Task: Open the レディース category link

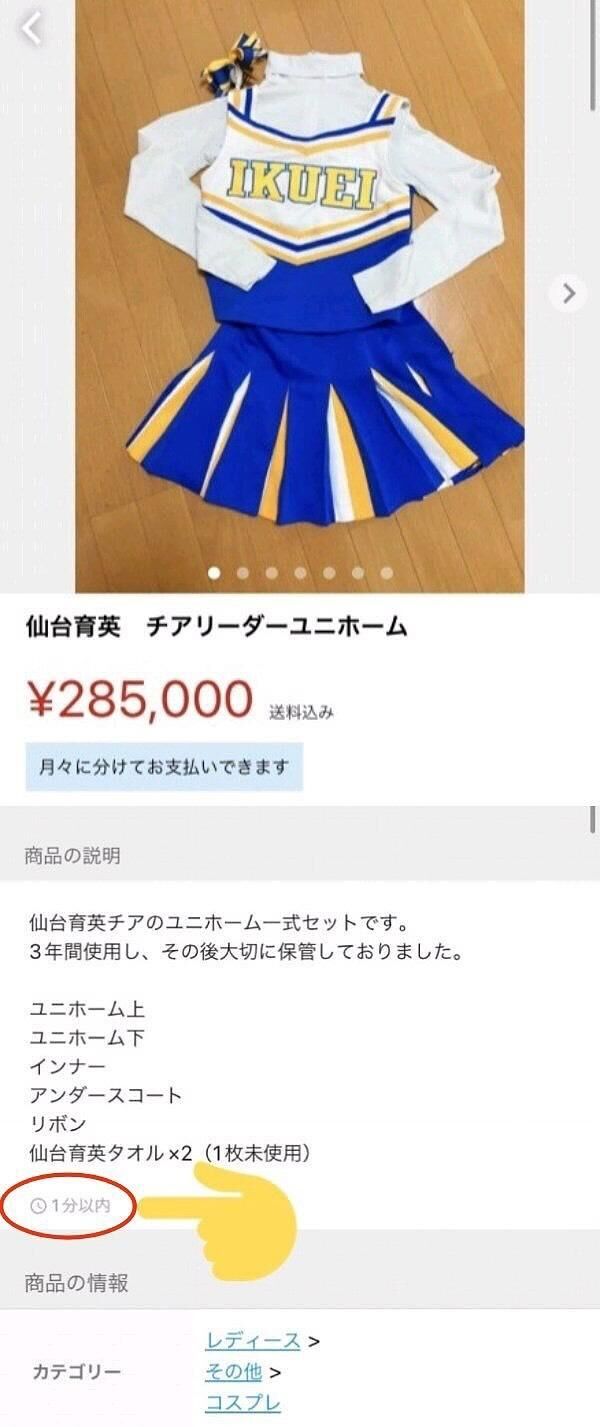Action: [253, 1341]
